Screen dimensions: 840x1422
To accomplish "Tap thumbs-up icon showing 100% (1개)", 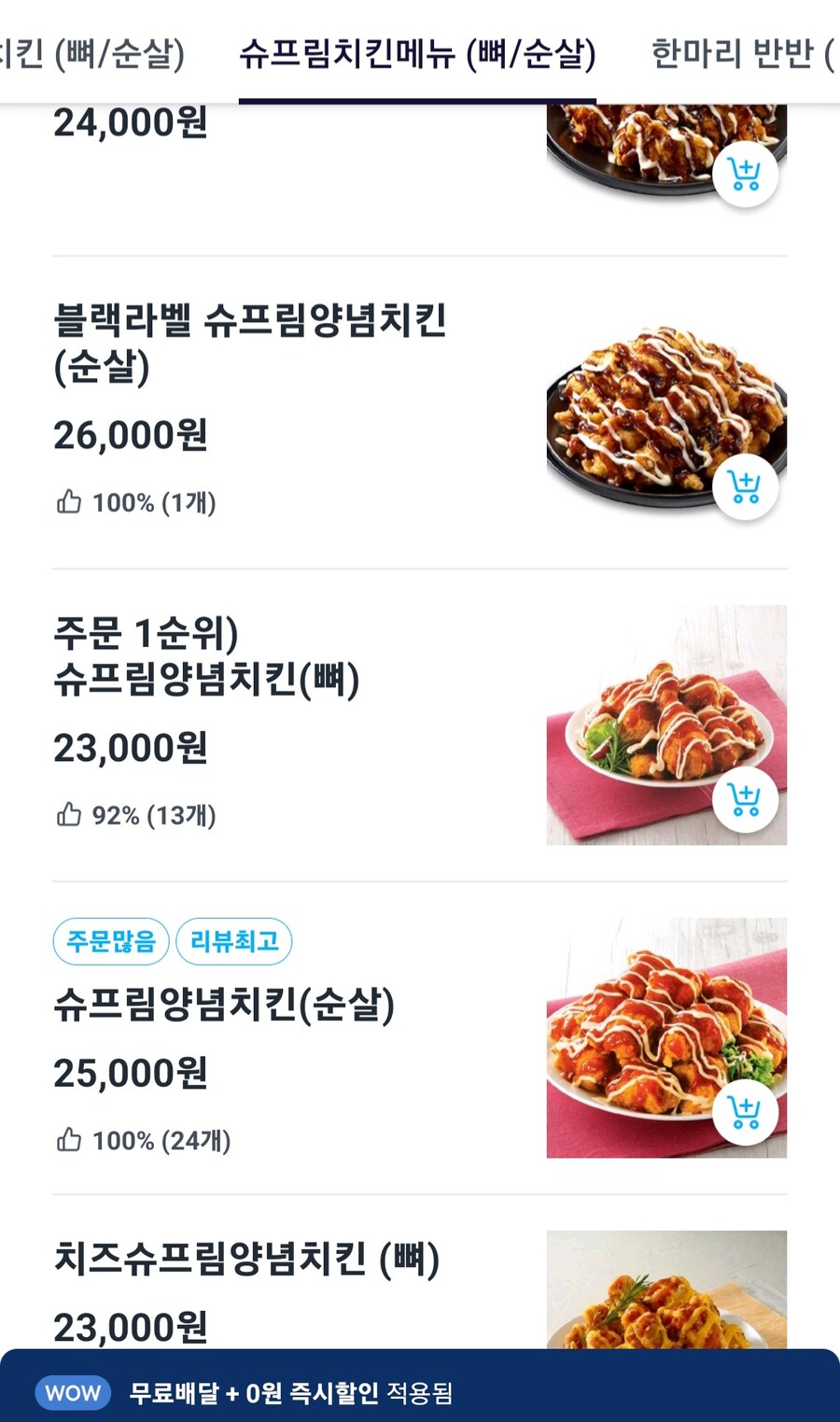I will click(x=68, y=501).
